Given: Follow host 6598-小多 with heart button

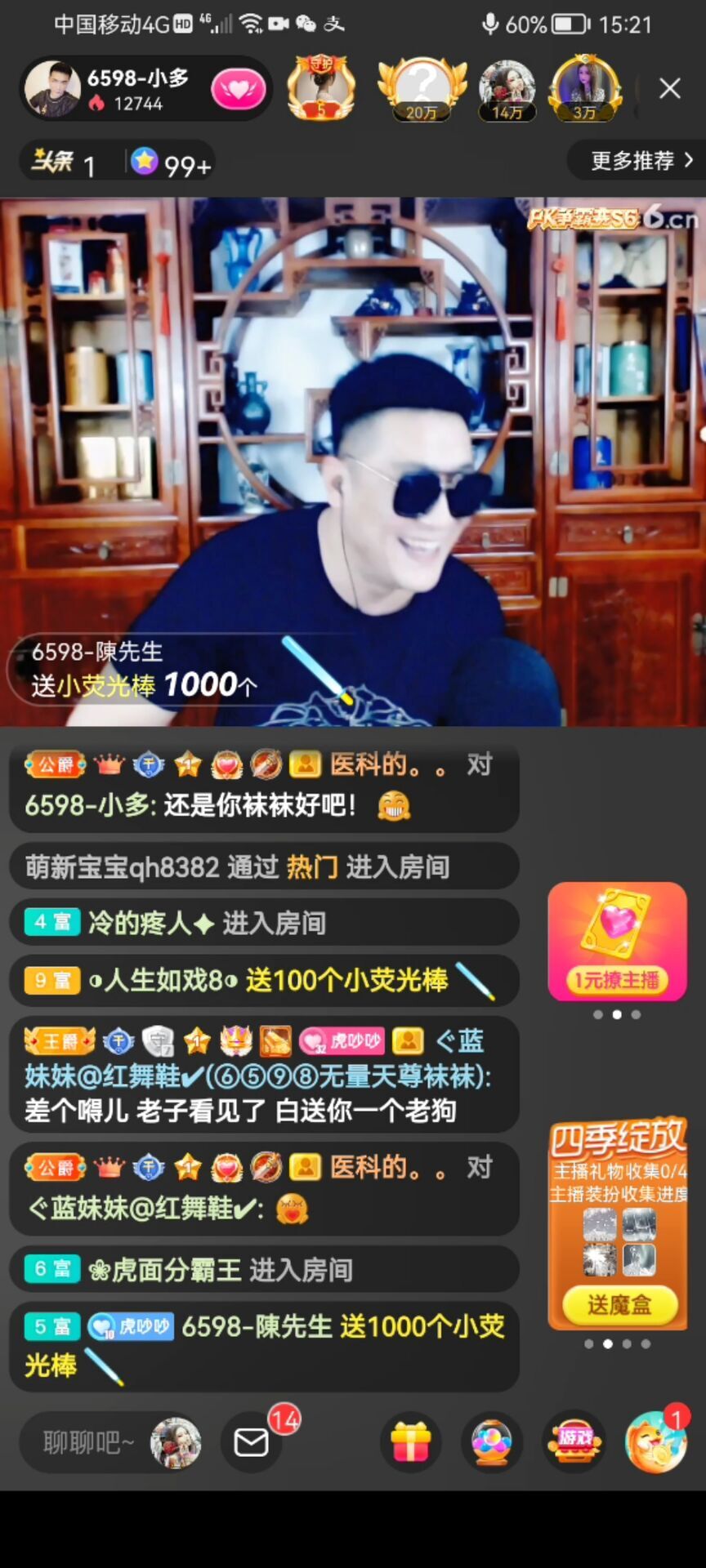Looking at the screenshot, I should [238, 90].
